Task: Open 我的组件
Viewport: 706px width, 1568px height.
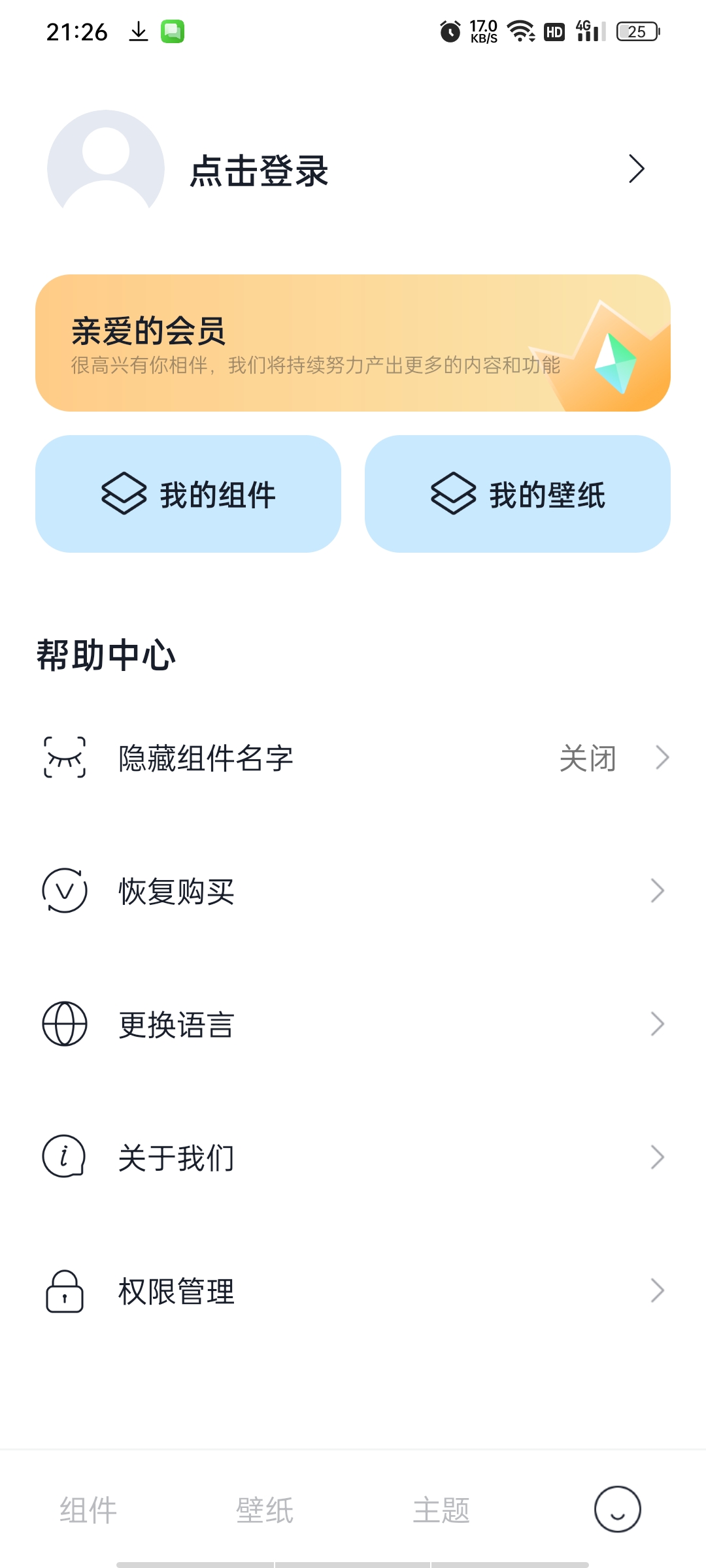Action: [188, 494]
